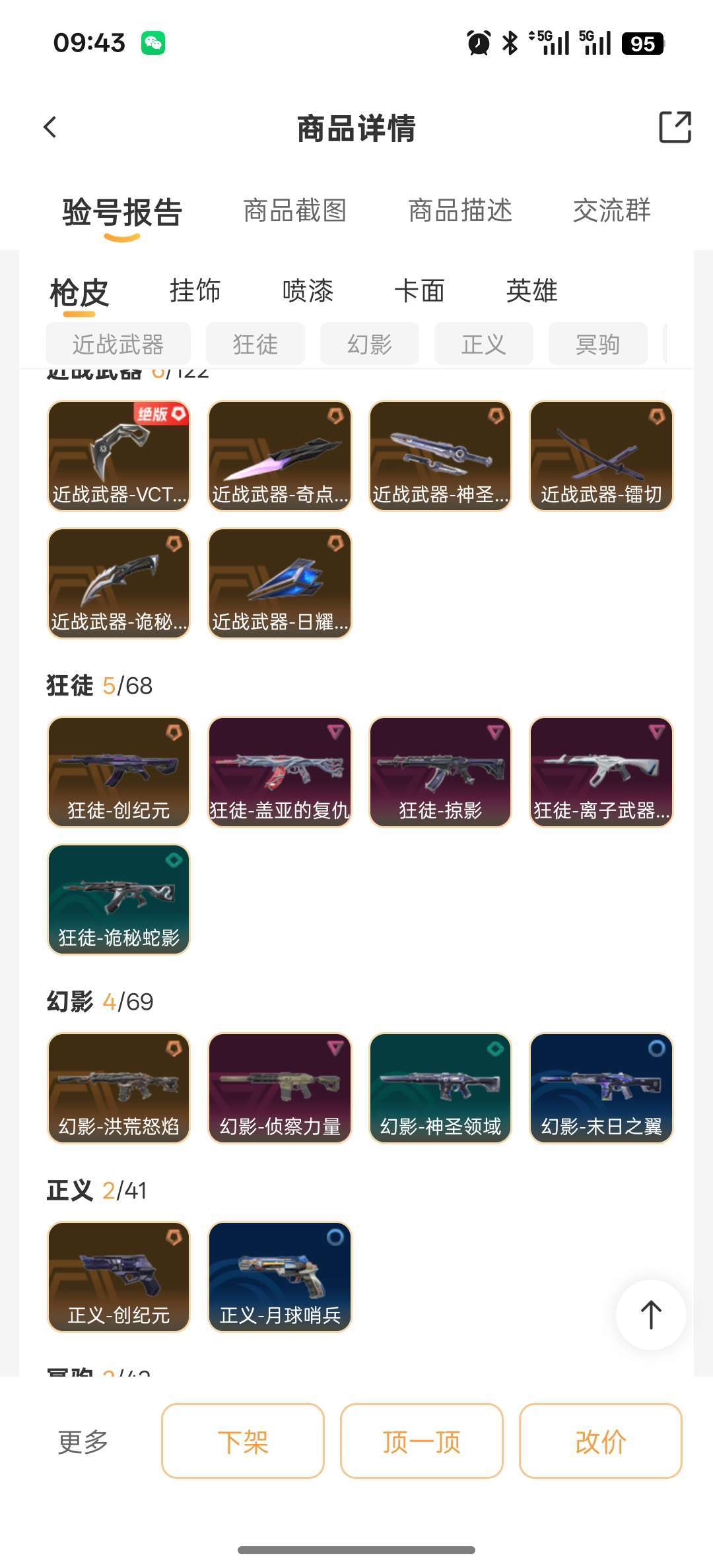Switch to the 英雄 category tab
This screenshot has width=713, height=1568.
tap(532, 291)
